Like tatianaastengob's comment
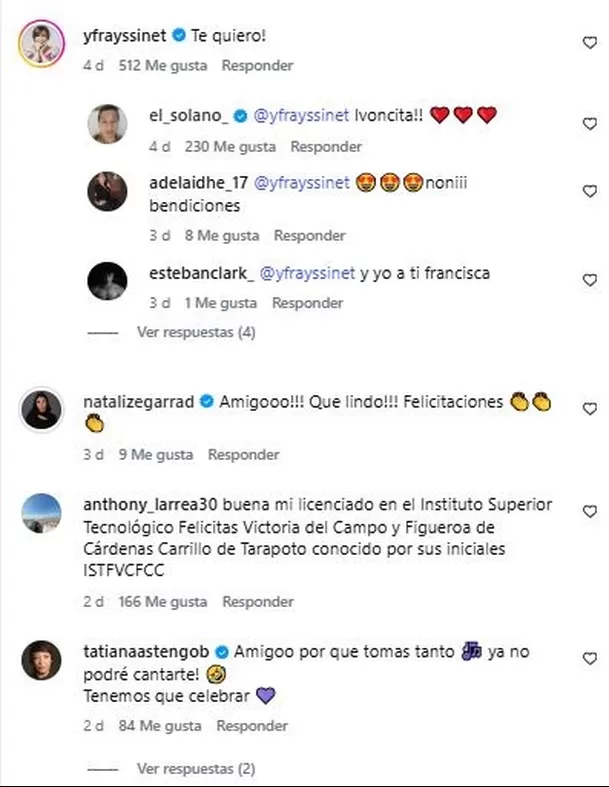Screen dimensions: 609x787 pos(590,658)
